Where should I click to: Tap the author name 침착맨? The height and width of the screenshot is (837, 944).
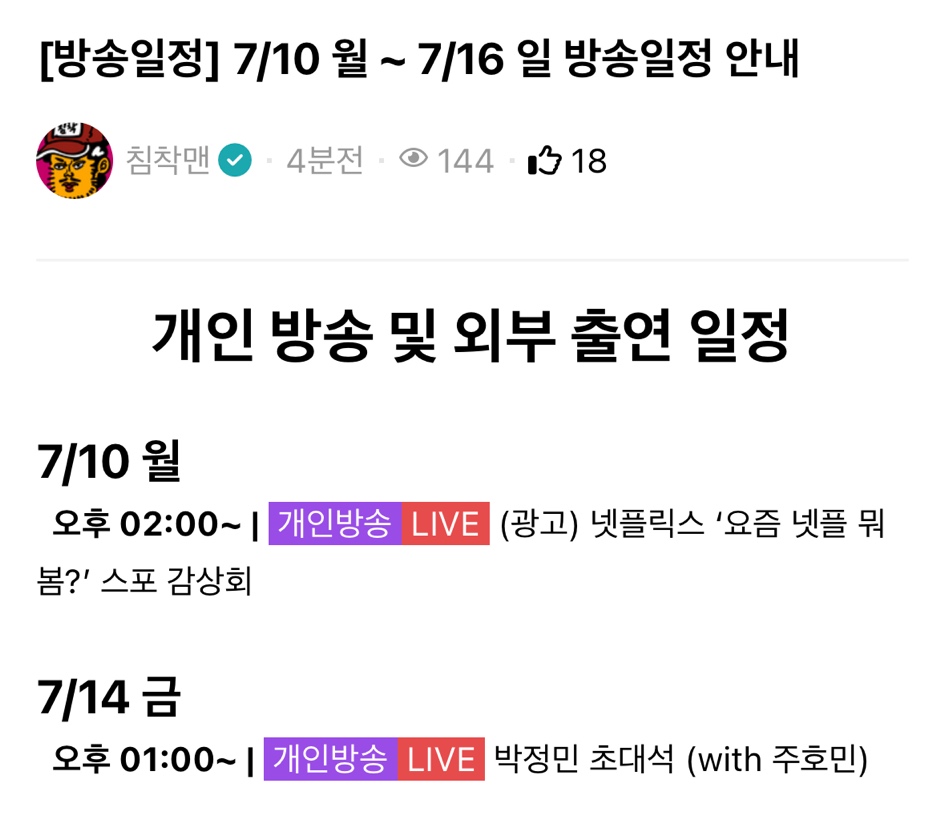[x=168, y=161]
